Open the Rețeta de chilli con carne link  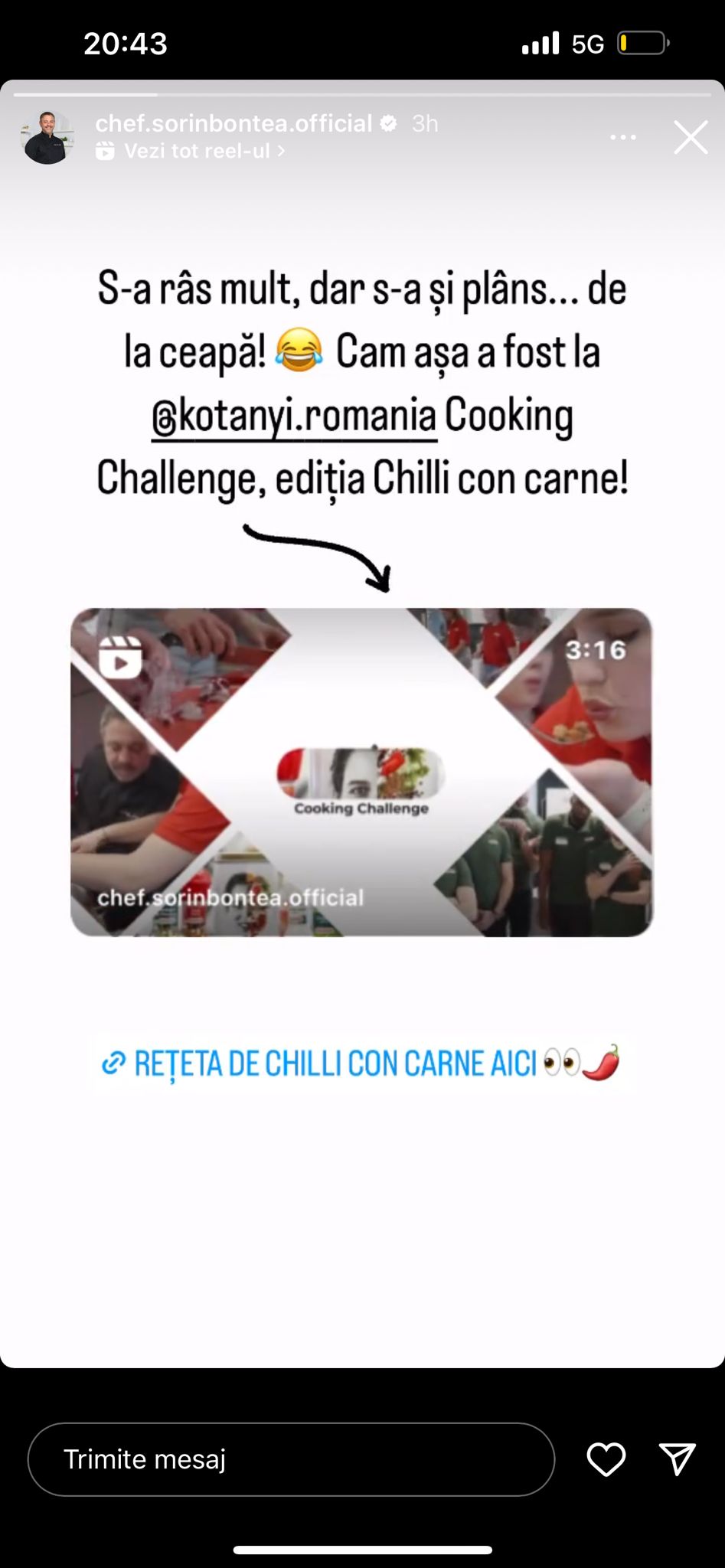360,1063
